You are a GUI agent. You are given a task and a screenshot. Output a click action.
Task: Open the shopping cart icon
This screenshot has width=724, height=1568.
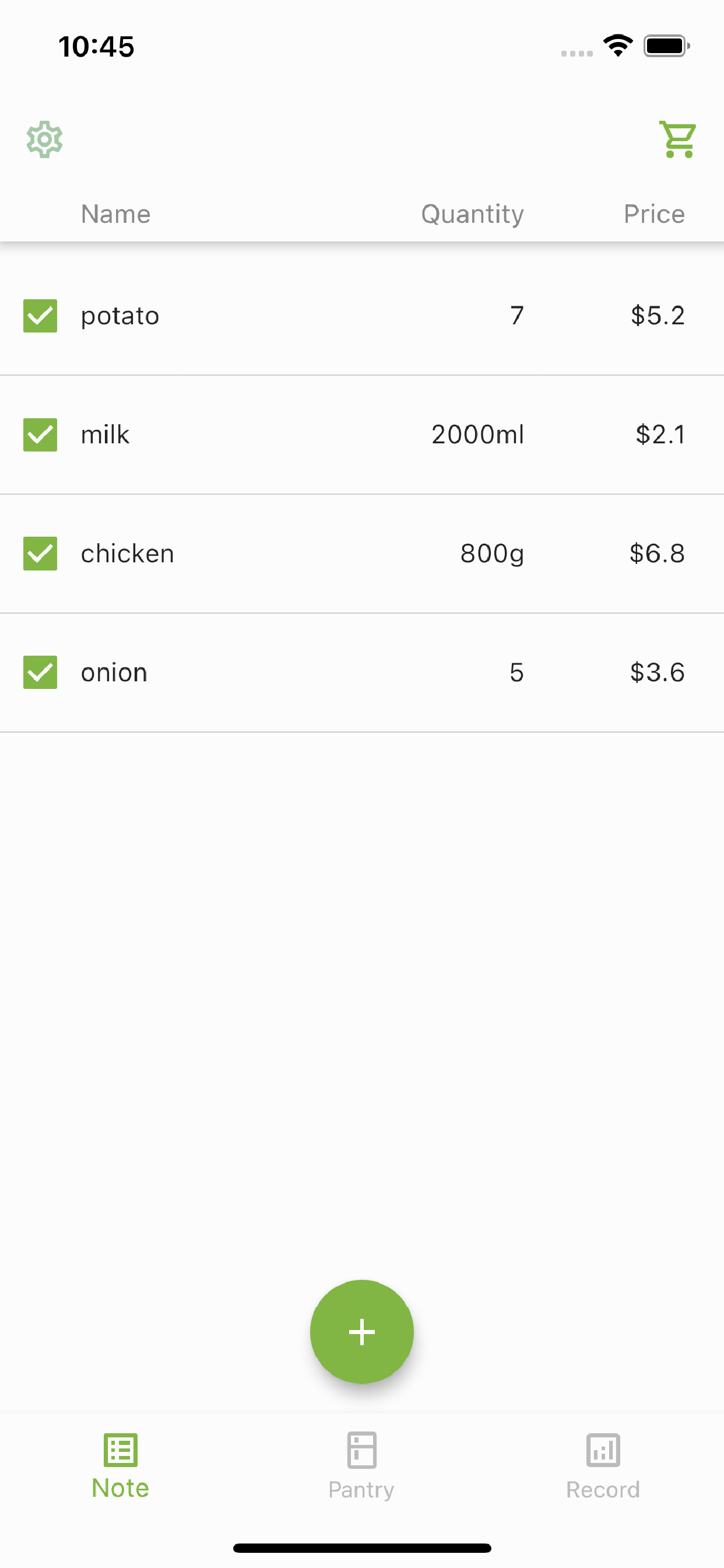pos(678,139)
